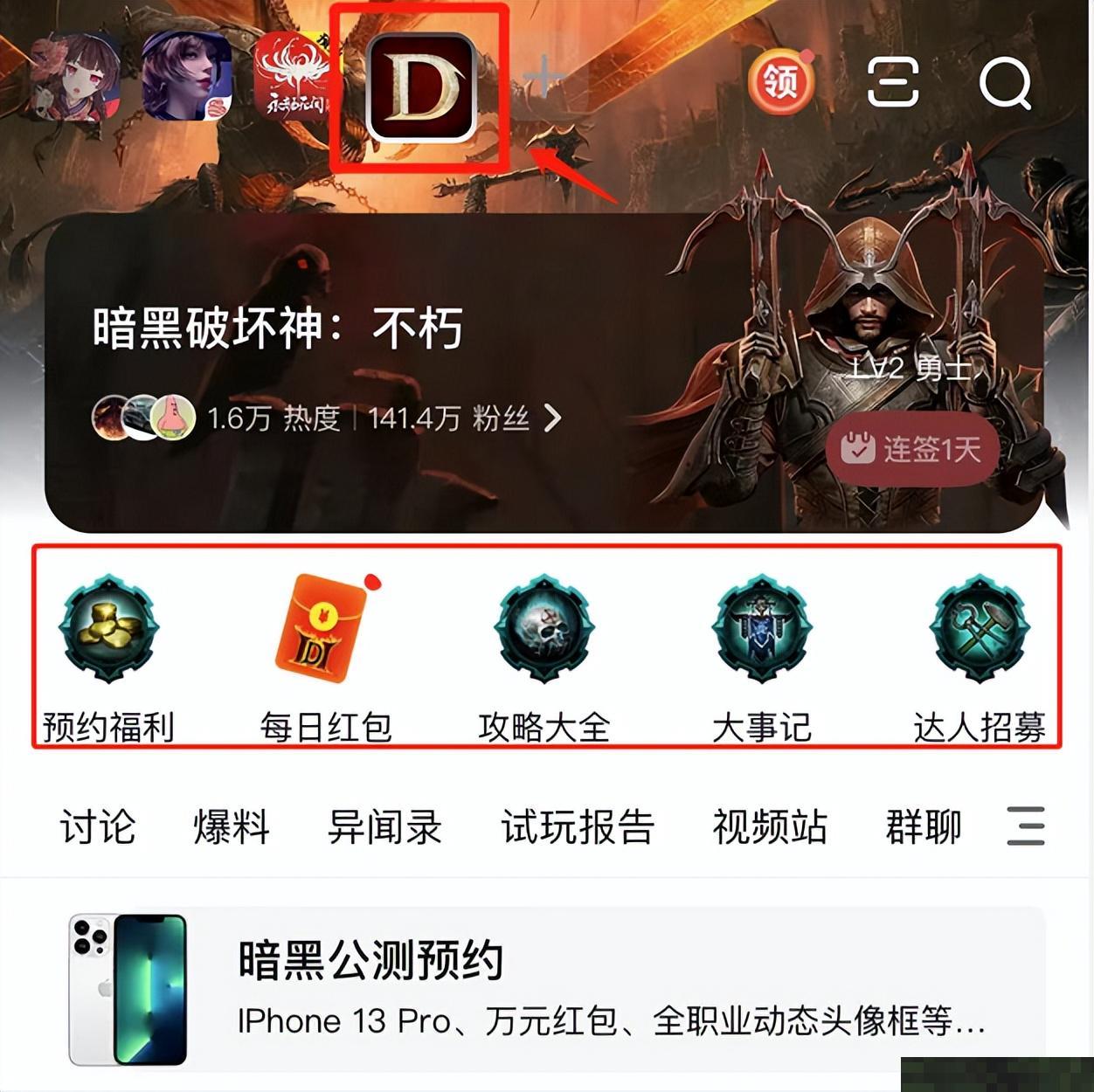Screen dimensions: 1094x1092
Task: Switch to 讨论 tab
Action: (x=97, y=826)
